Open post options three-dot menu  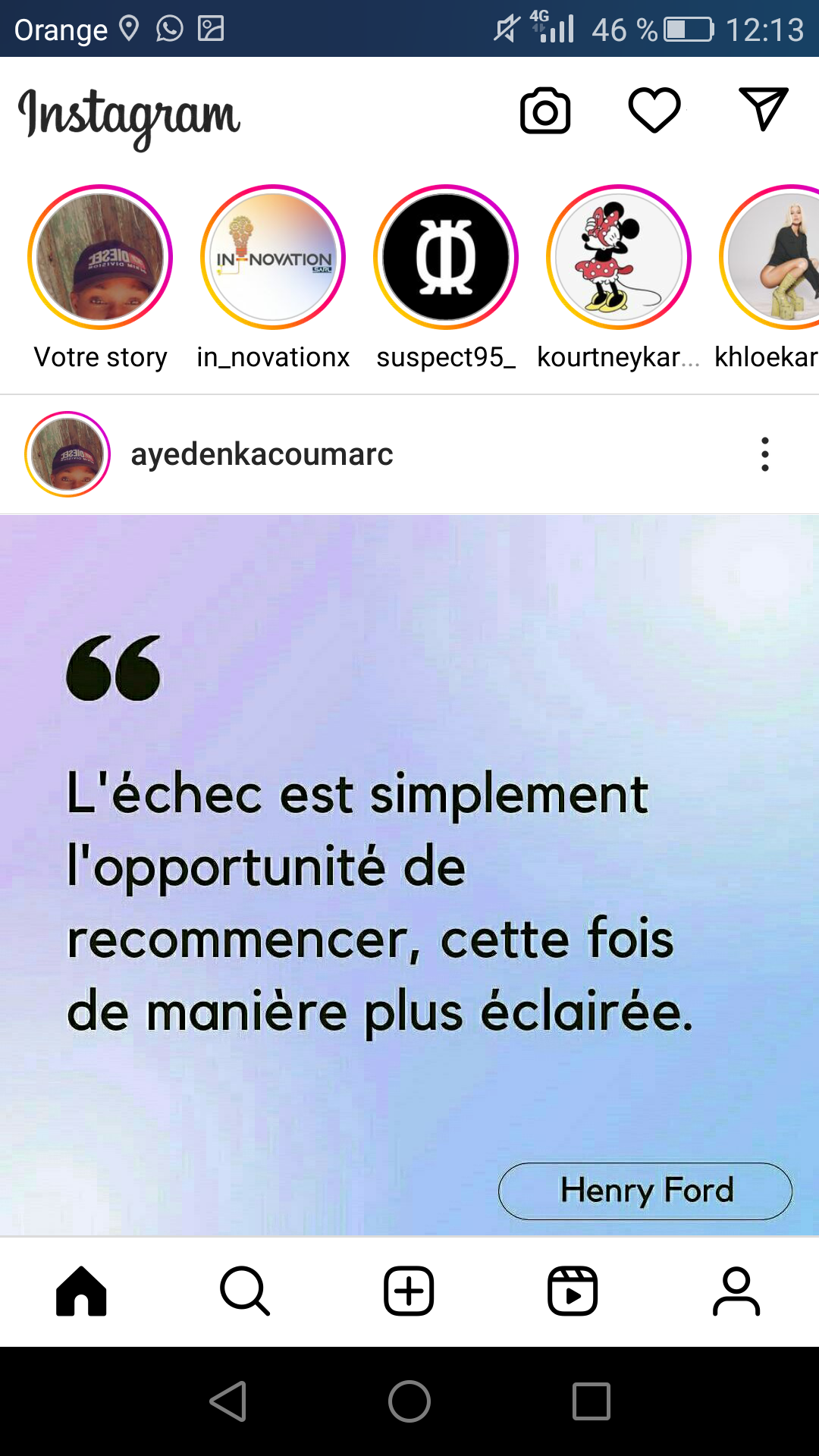765,454
